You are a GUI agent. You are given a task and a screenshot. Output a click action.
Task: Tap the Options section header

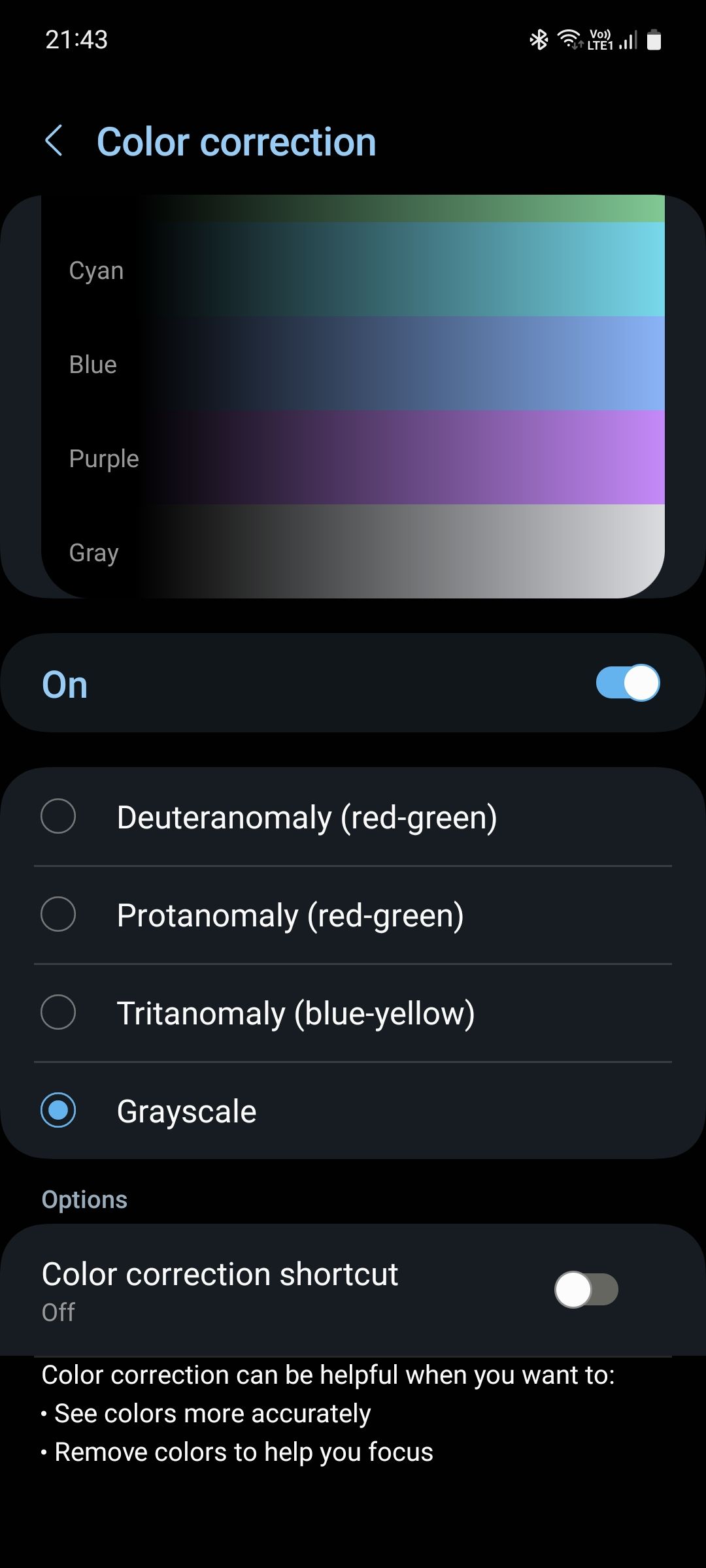pos(84,1199)
